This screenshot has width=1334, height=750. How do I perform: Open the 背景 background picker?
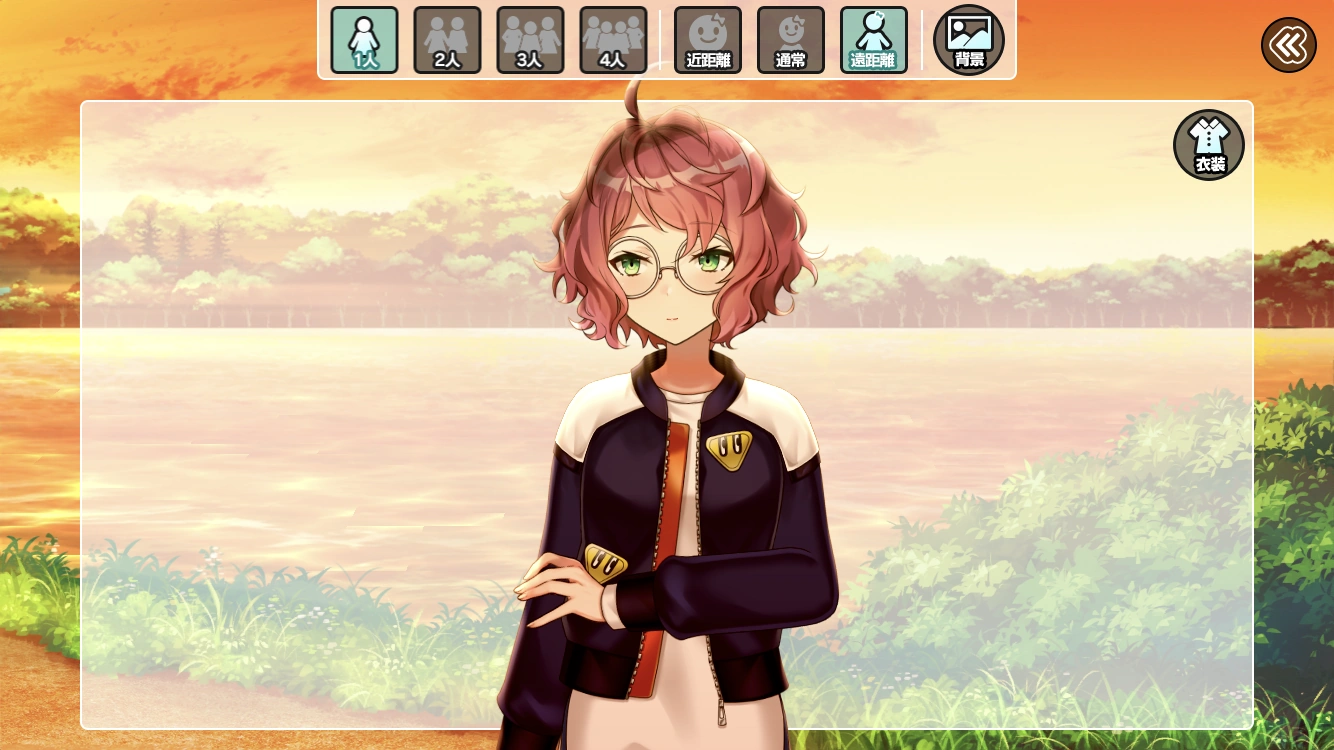[968, 40]
